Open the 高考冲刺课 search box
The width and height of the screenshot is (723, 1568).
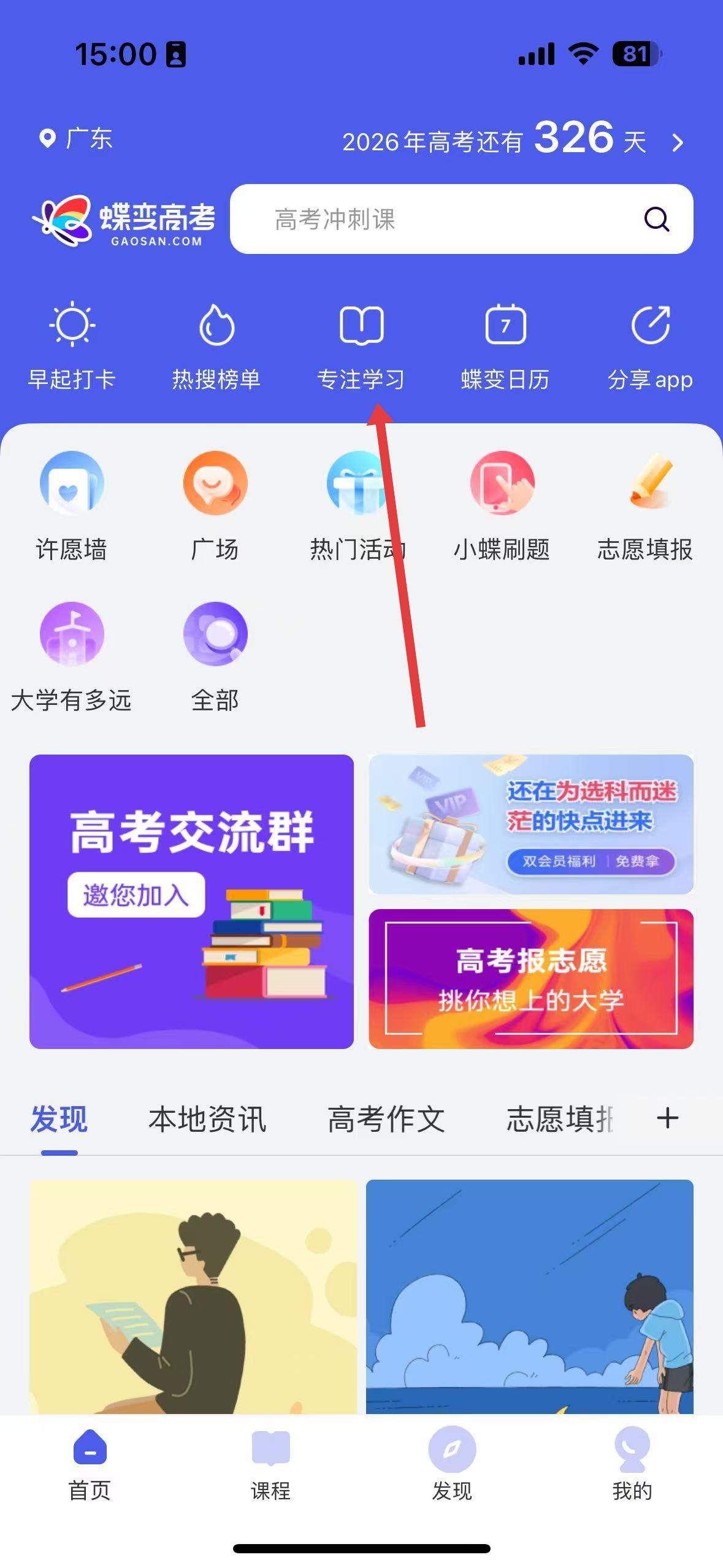[x=461, y=219]
